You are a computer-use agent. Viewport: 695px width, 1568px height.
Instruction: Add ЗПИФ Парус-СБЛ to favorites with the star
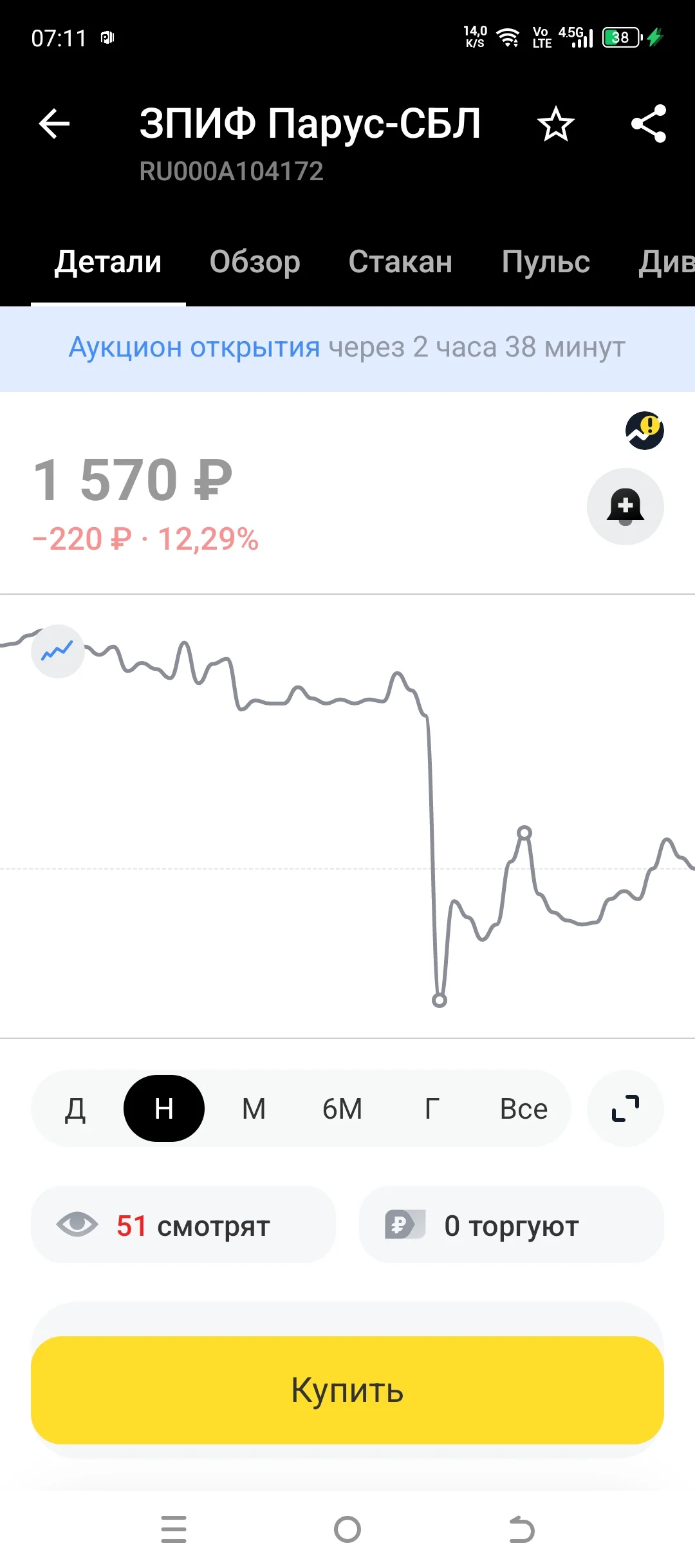[x=555, y=124]
